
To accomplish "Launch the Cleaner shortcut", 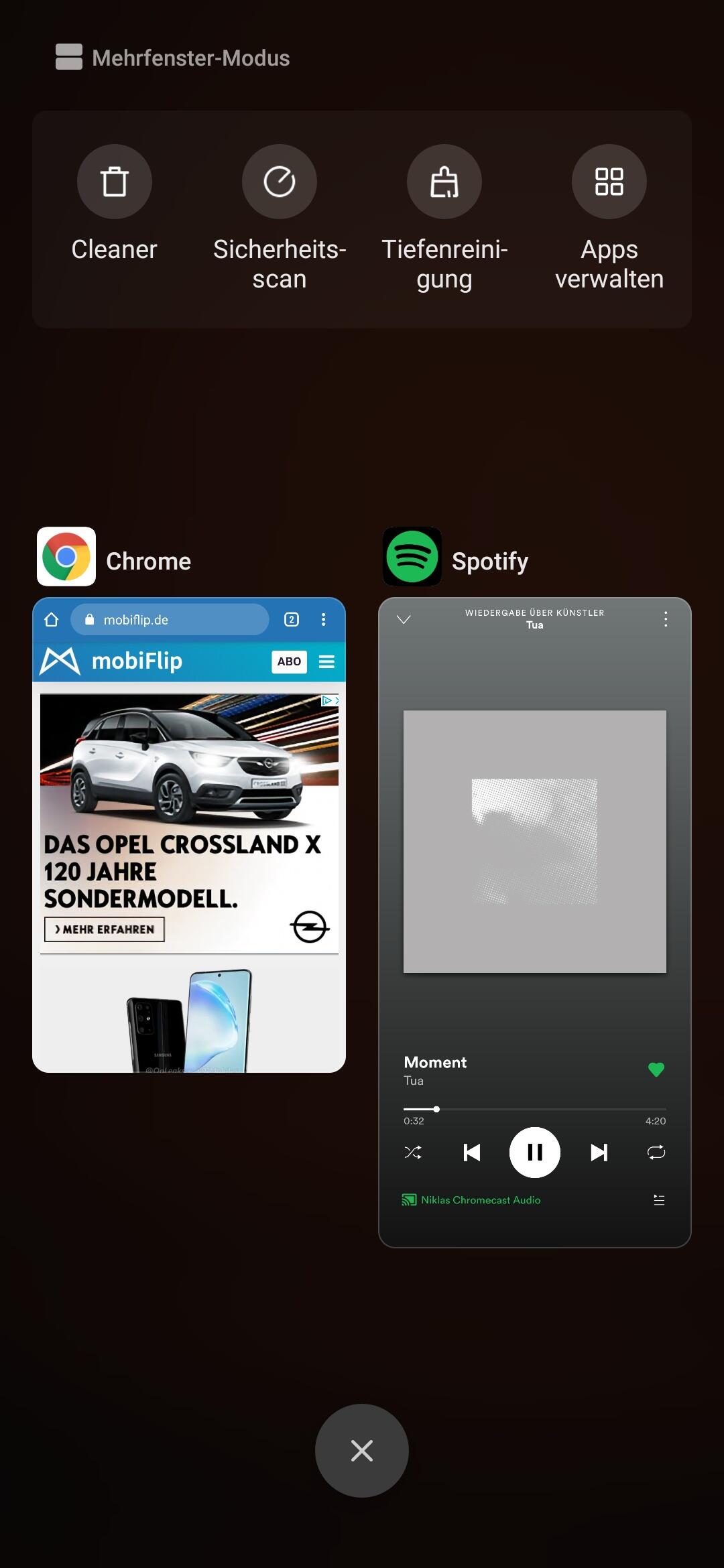I will [115, 182].
